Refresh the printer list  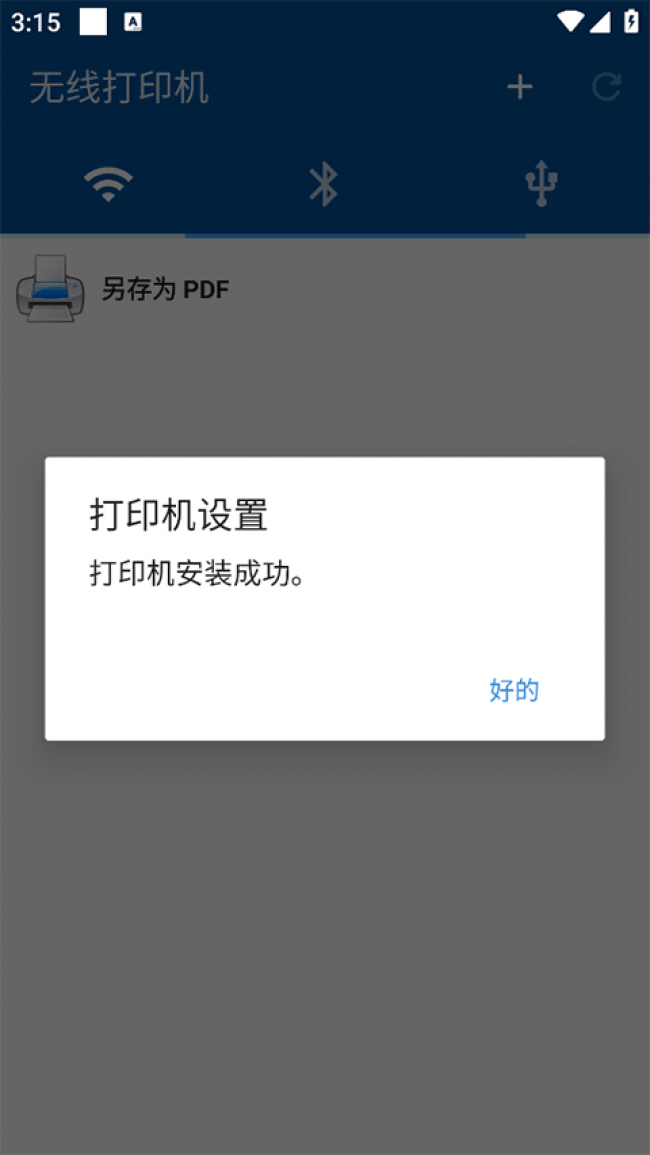pos(606,88)
